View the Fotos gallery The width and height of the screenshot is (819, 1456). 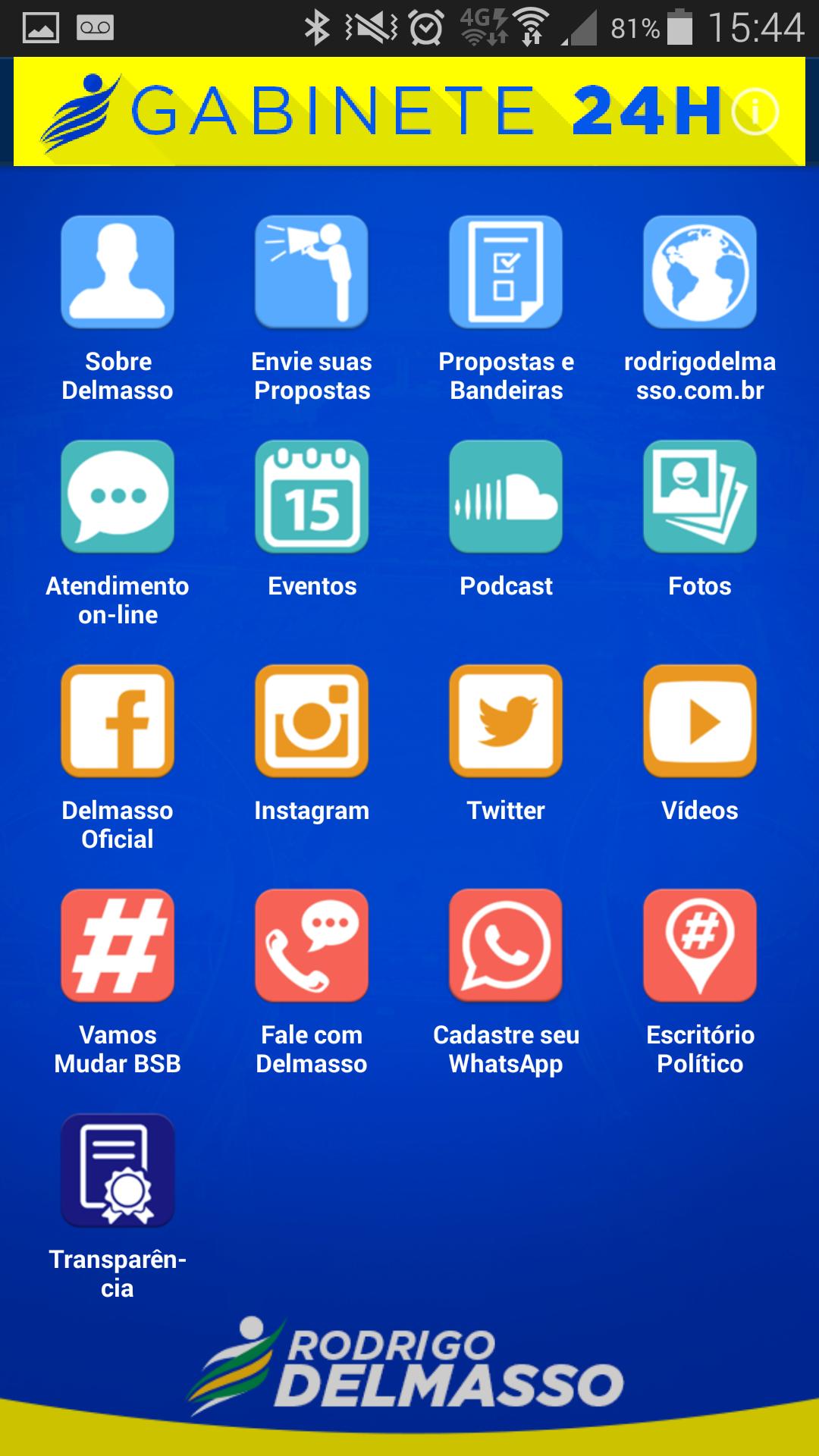coord(700,497)
